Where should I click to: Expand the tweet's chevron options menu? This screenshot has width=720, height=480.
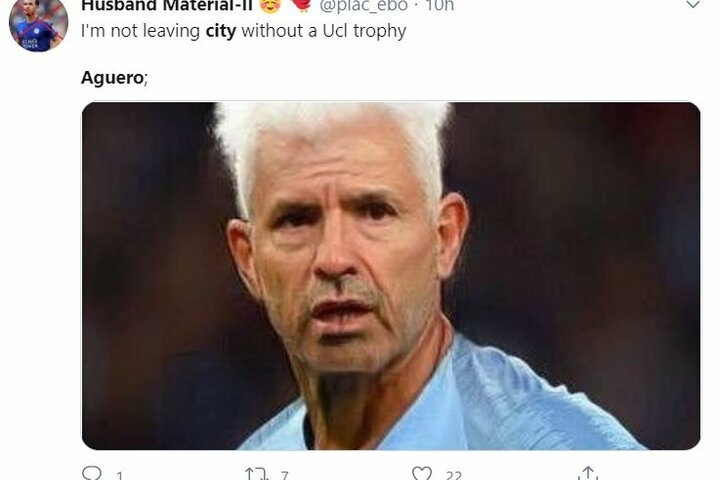693,5
